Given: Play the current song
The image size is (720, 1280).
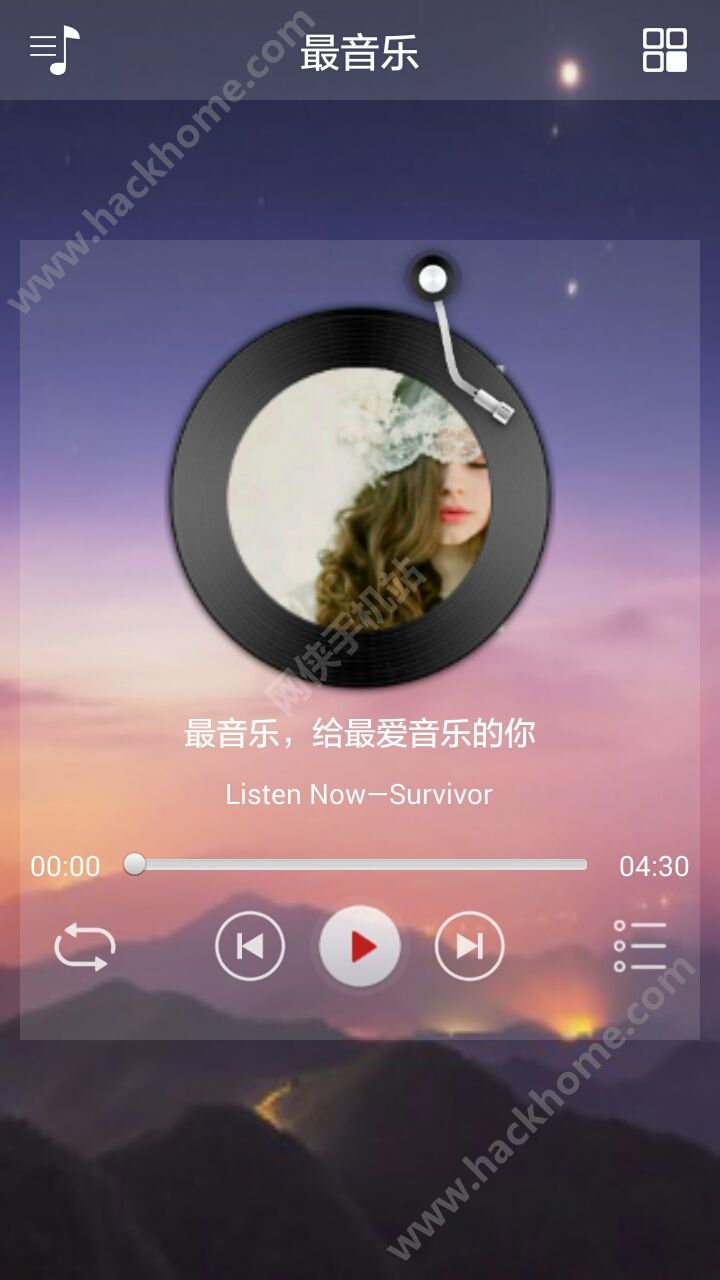Looking at the screenshot, I should tap(360, 946).
